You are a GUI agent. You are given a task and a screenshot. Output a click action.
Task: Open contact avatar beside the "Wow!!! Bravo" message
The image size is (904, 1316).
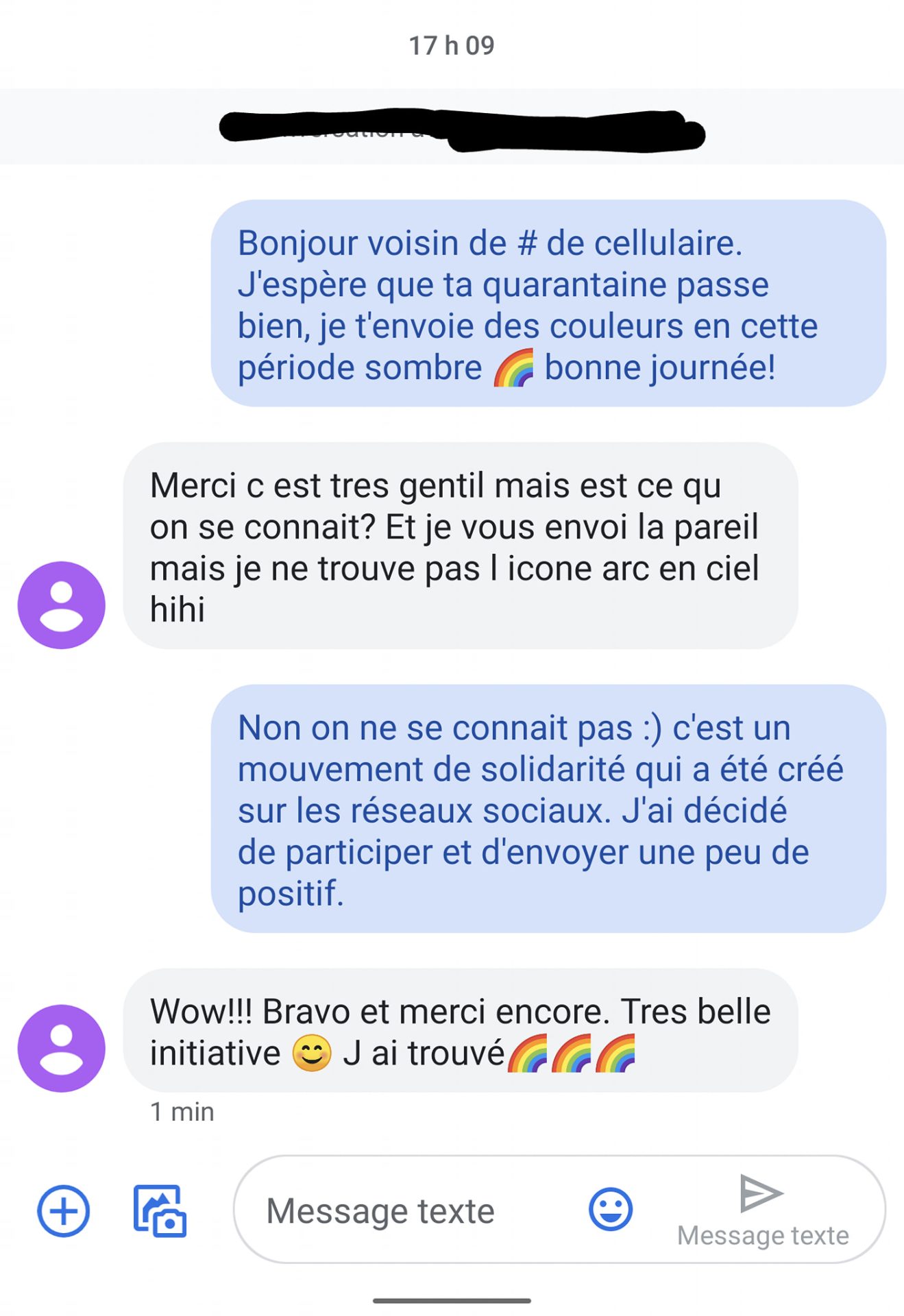tap(62, 1048)
